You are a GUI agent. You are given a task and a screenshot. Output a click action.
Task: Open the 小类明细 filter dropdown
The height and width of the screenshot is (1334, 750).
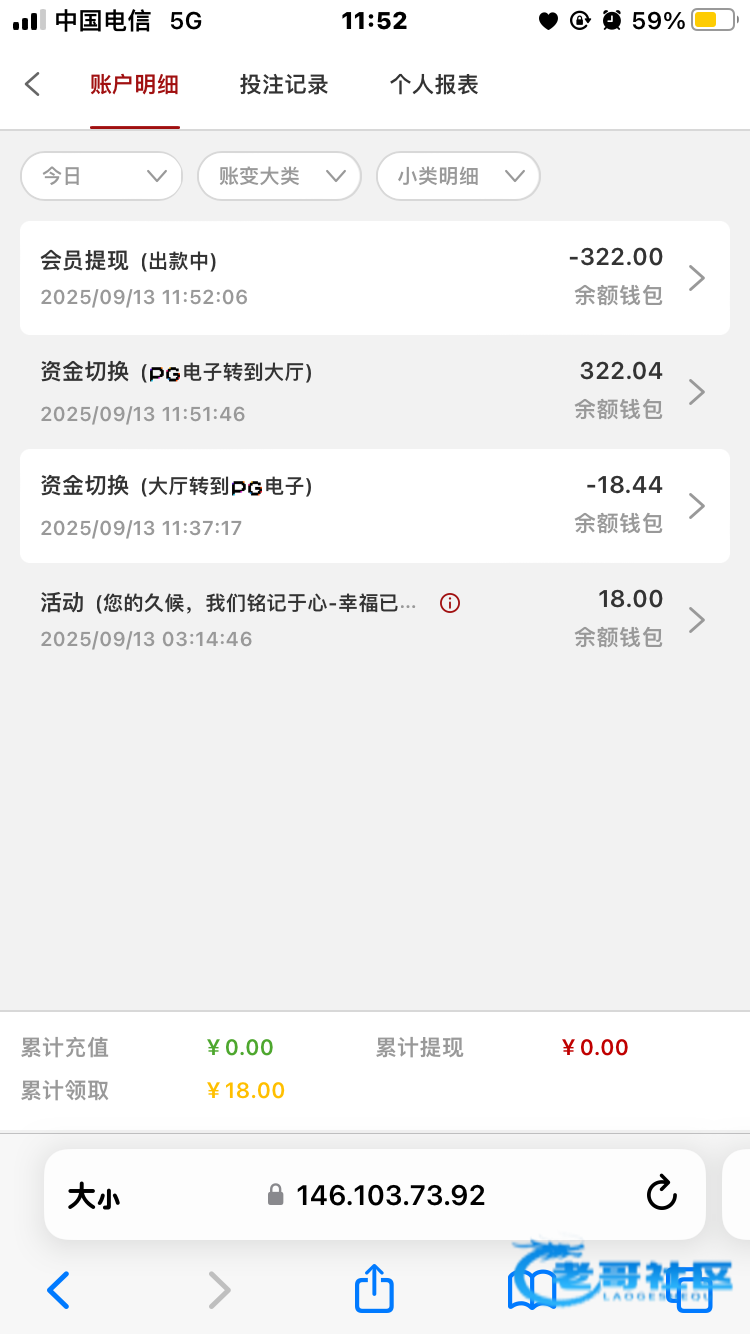coord(458,176)
